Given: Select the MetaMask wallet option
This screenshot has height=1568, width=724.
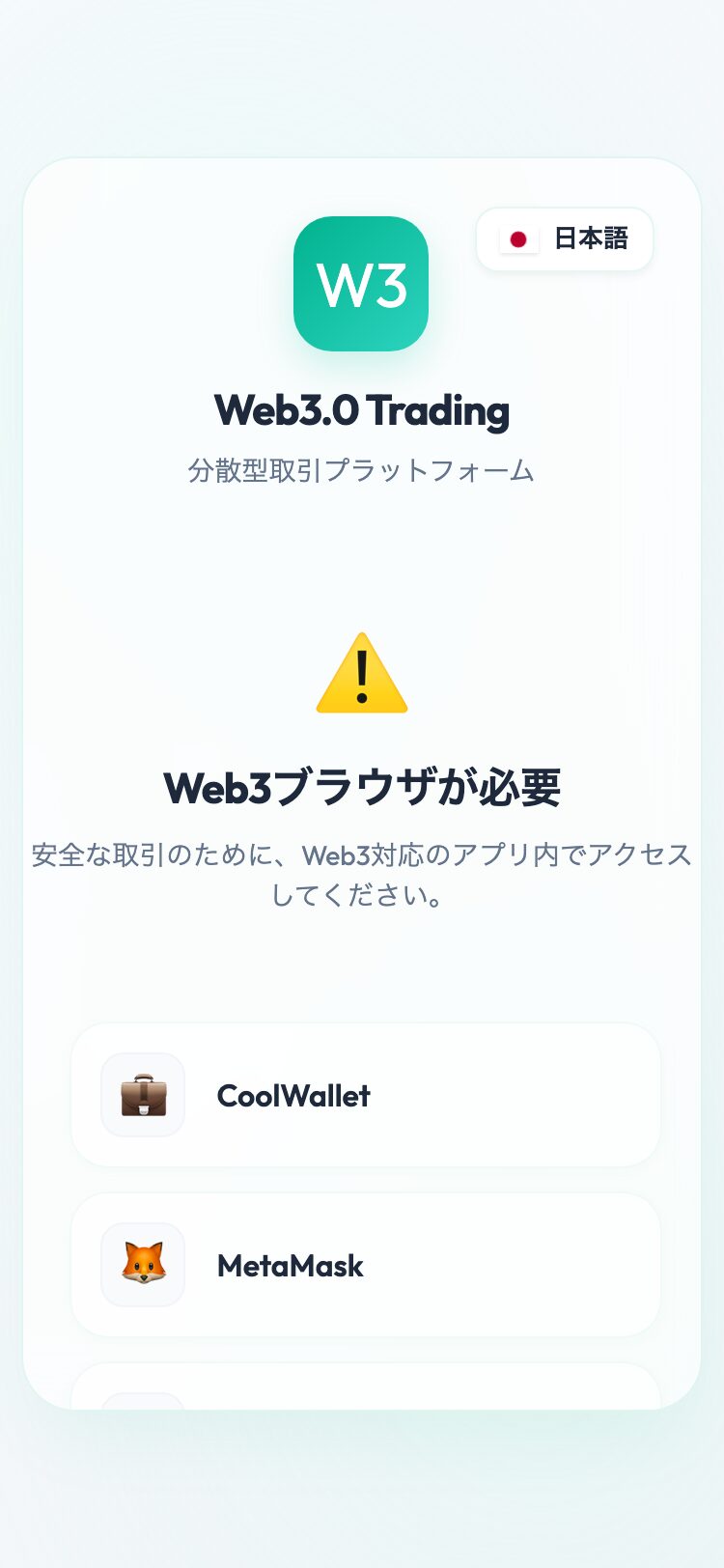Looking at the screenshot, I should 361,1265.
